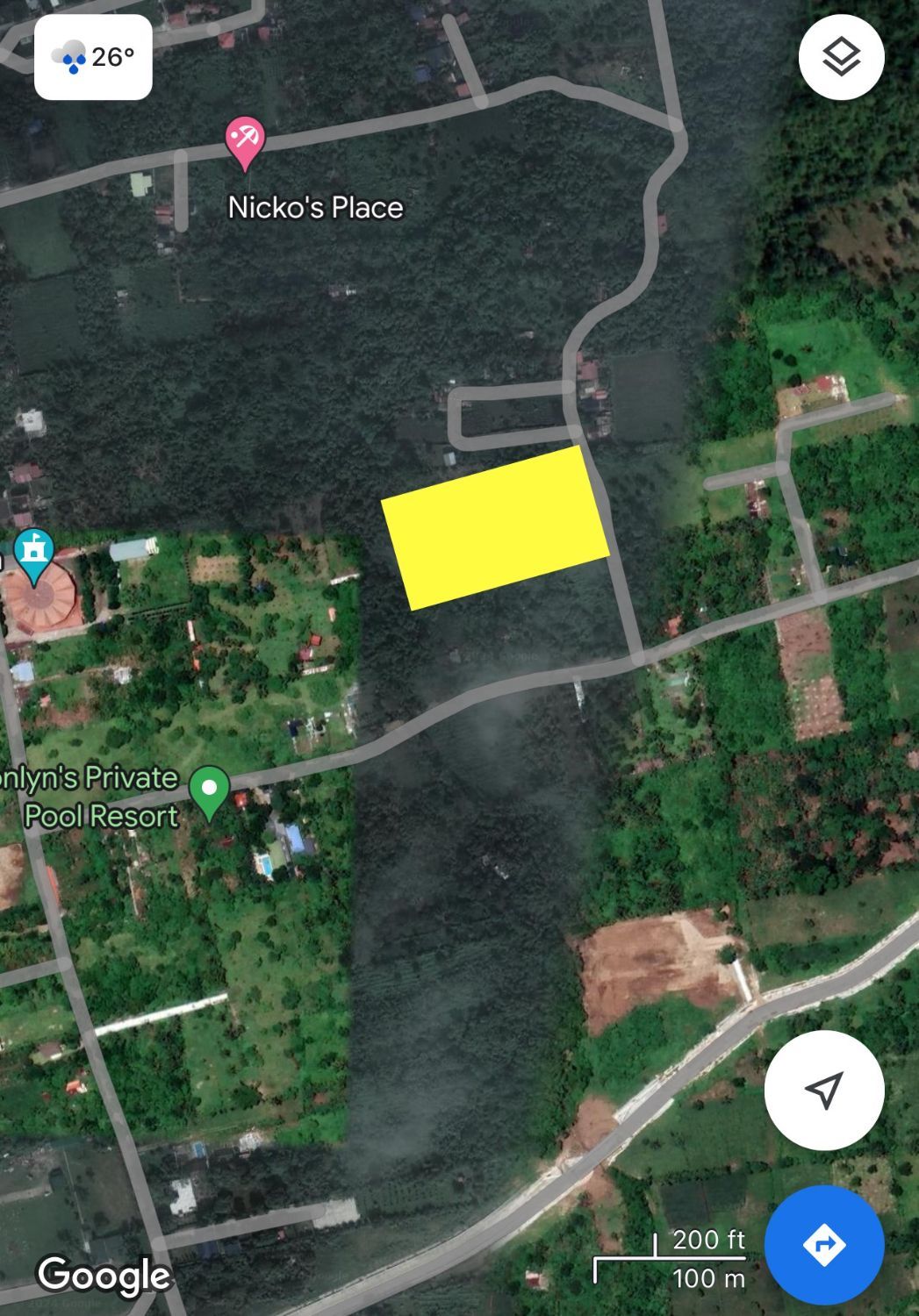Center map on my current location

pos(823,1090)
